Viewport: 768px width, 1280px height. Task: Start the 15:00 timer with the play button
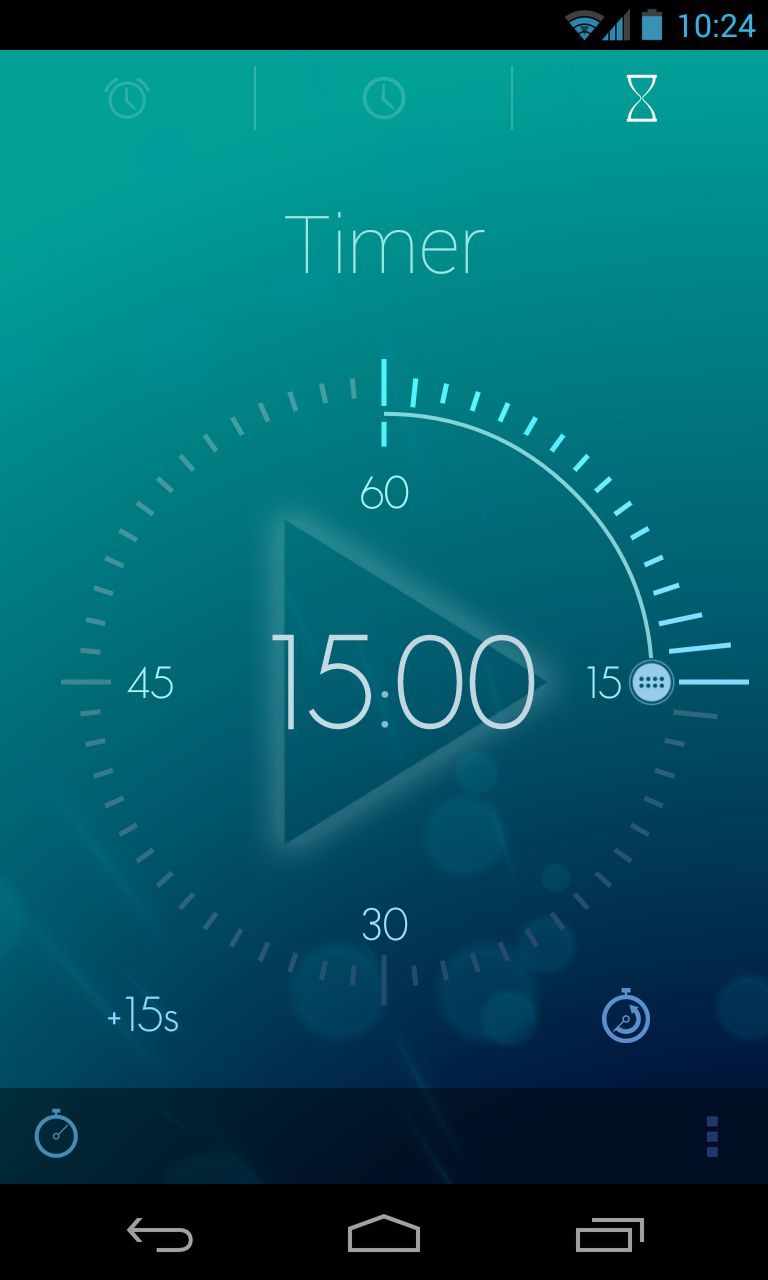click(400, 682)
